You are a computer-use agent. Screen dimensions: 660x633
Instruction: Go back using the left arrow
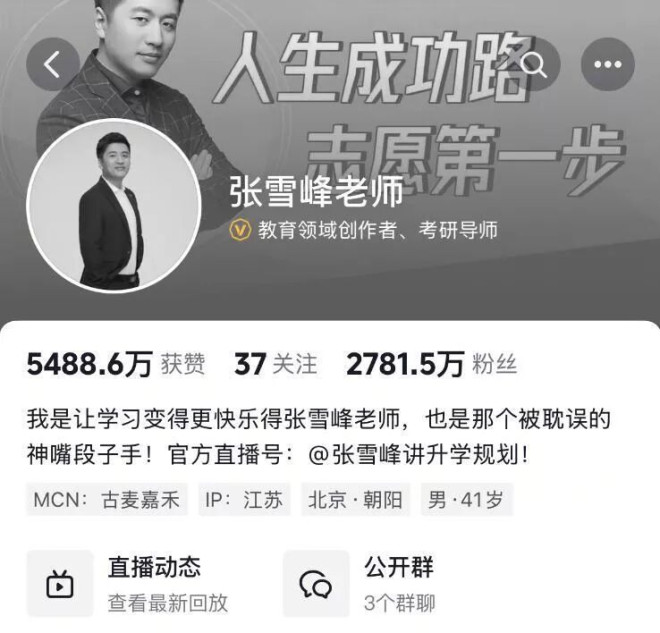(53, 65)
